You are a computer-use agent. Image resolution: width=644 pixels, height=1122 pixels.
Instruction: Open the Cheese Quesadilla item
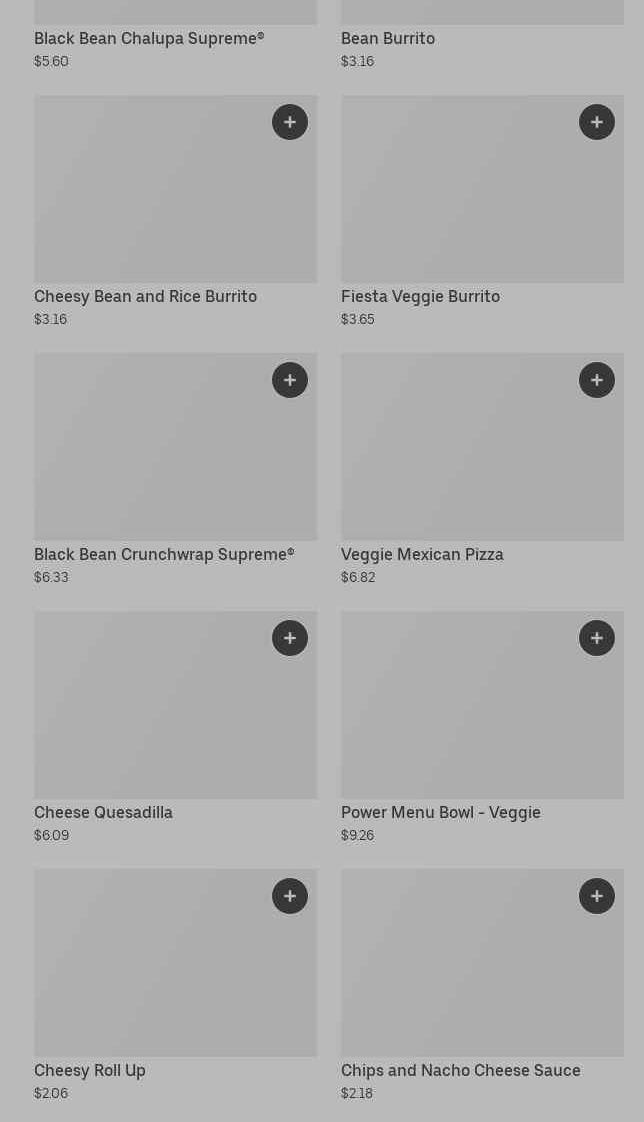103,813
